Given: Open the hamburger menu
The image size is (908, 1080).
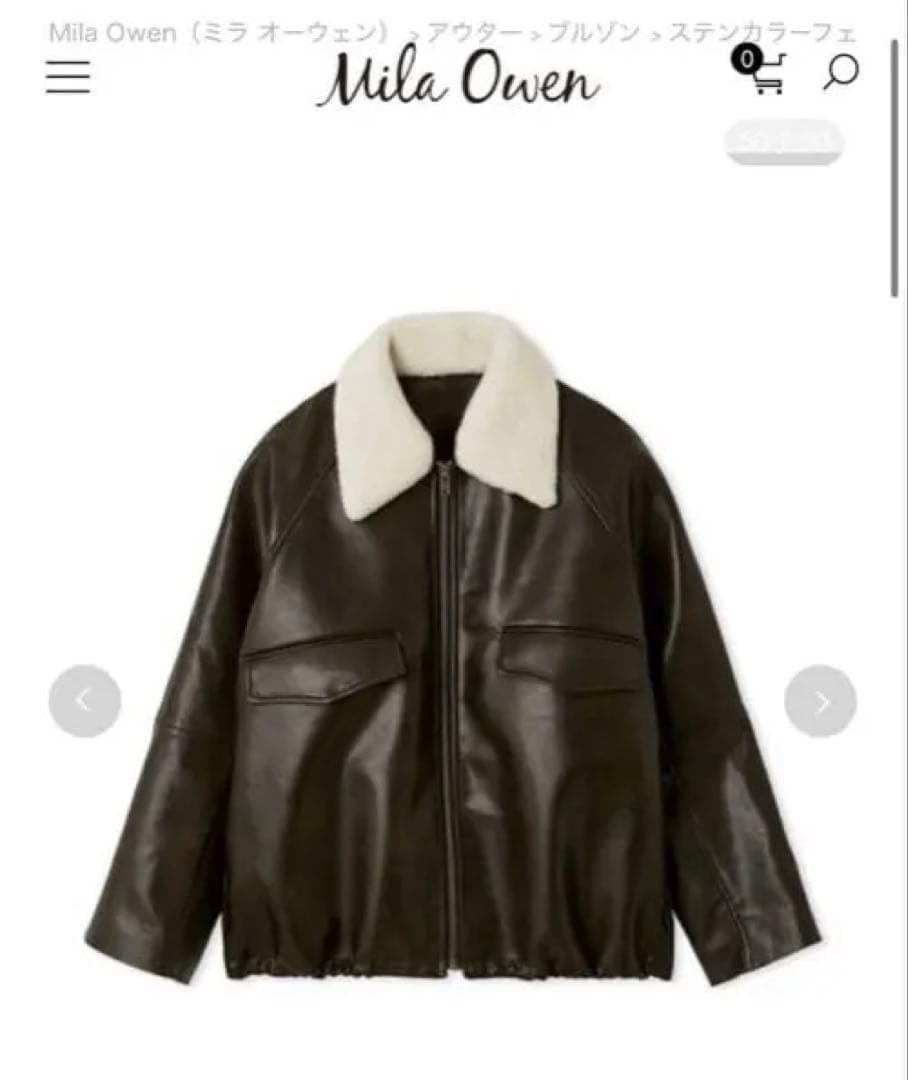Looking at the screenshot, I should click(x=68, y=77).
